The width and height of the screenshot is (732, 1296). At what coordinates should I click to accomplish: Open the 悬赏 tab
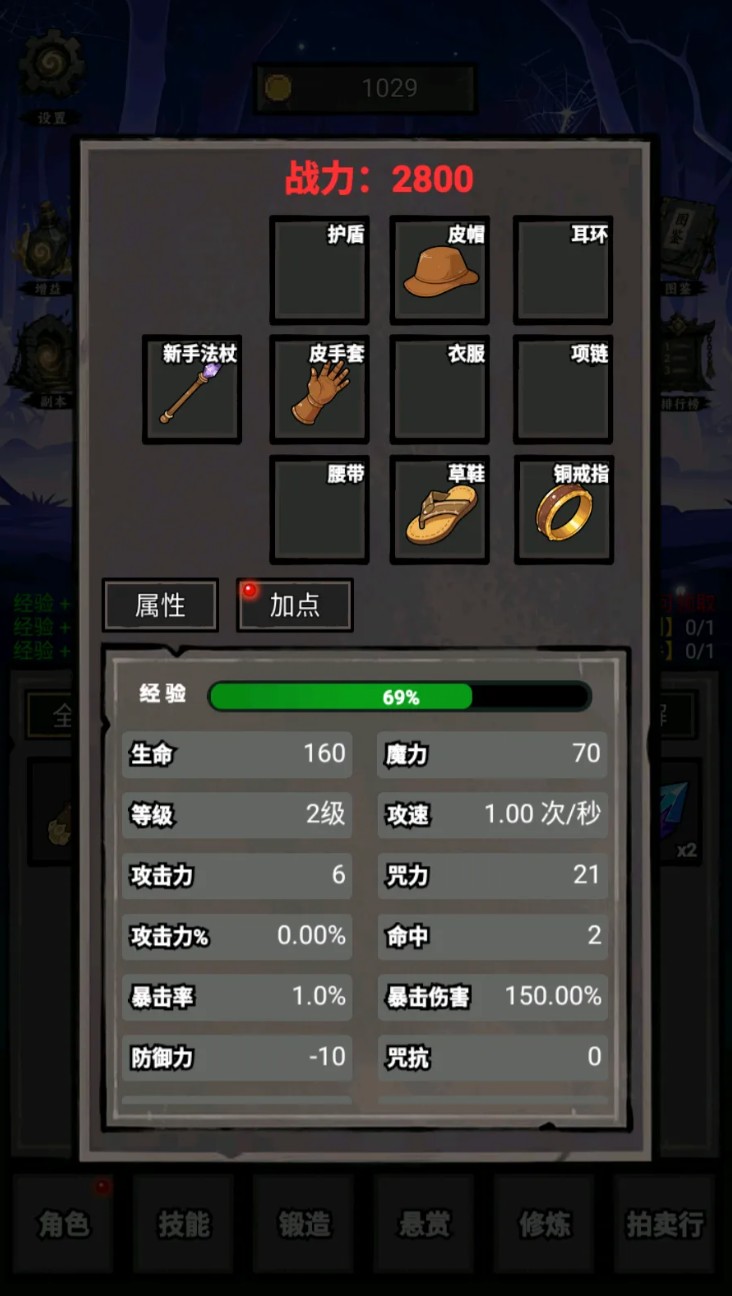424,1223
